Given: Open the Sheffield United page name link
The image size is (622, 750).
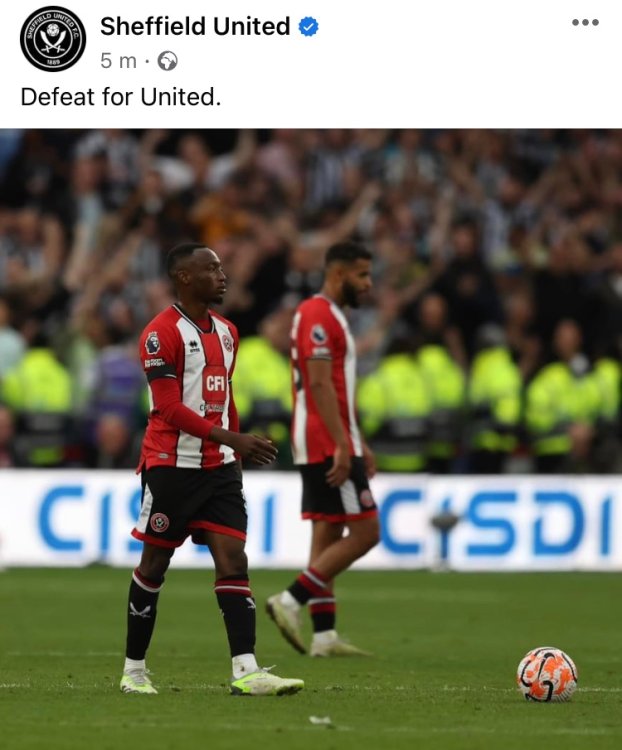Looking at the screenshot, I should point(195,26).
